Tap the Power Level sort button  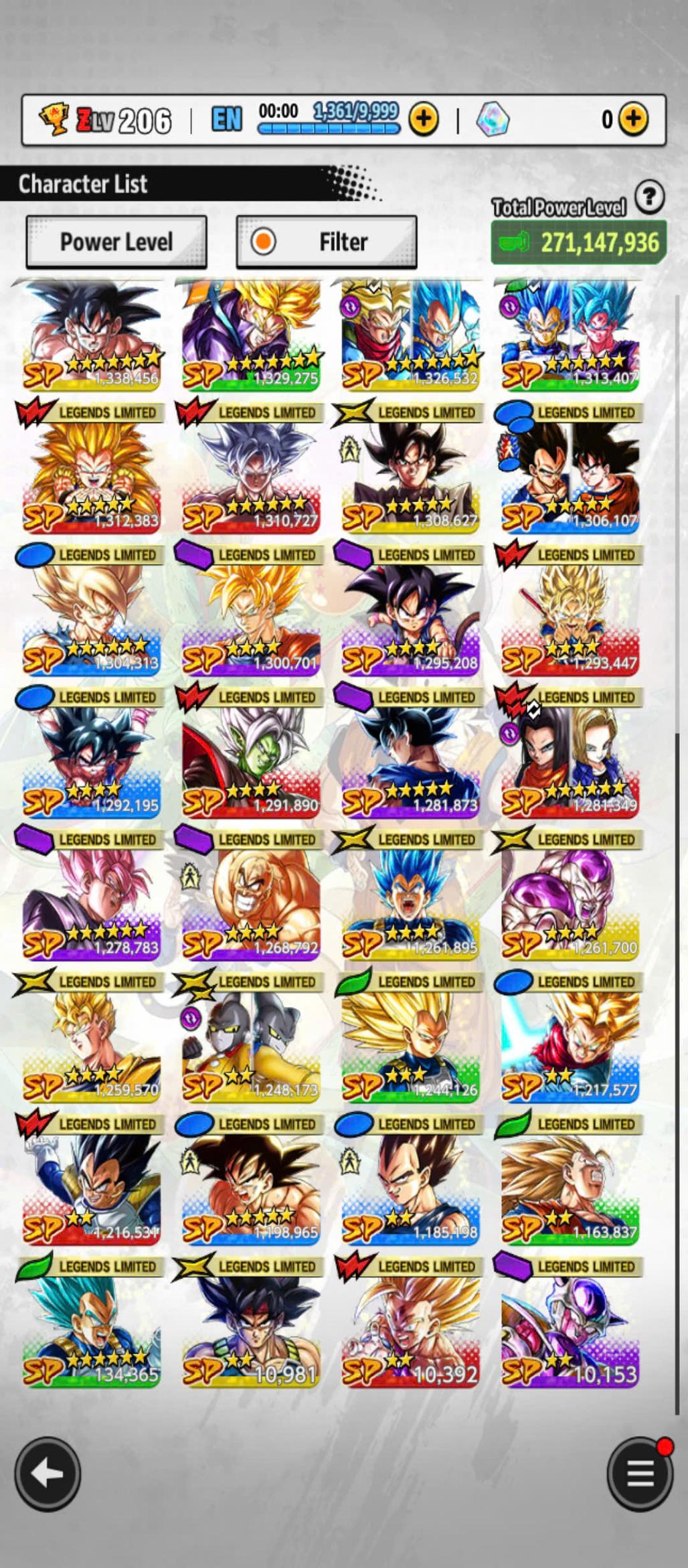pos(116,242)
